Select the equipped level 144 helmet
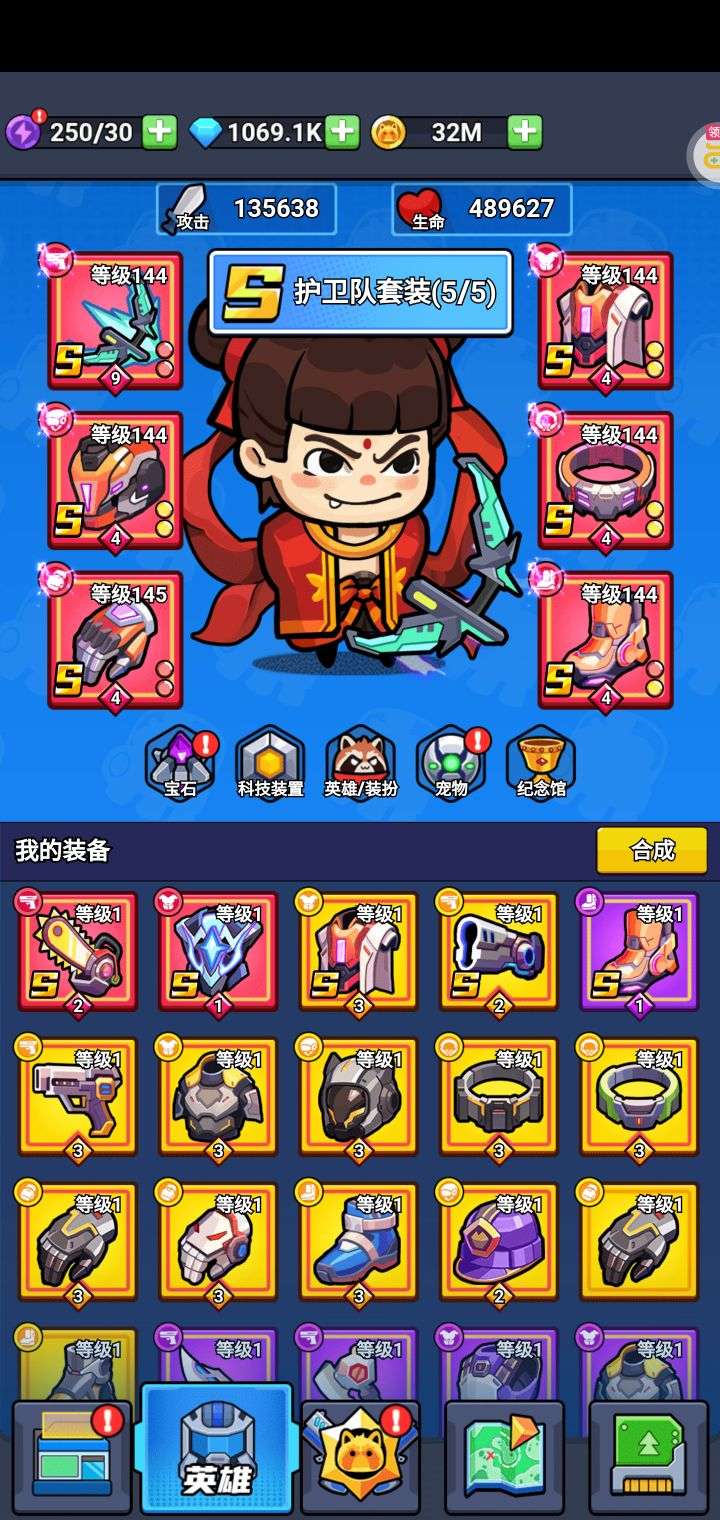The width and height of the screenshot is (720, 1520). tap(115, 480)
